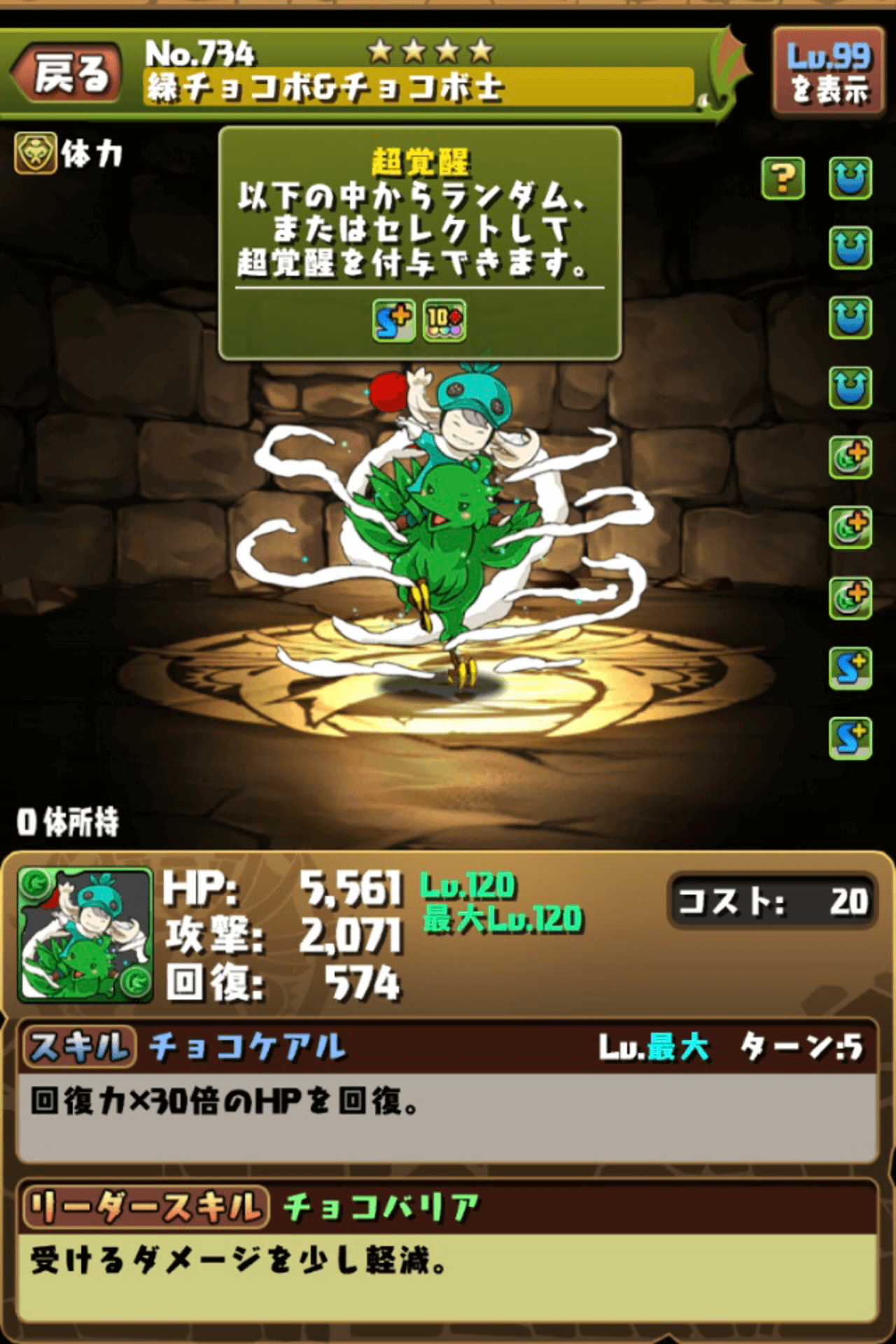Tap the 10 combo super awakening icon

(x=444, y=321)
